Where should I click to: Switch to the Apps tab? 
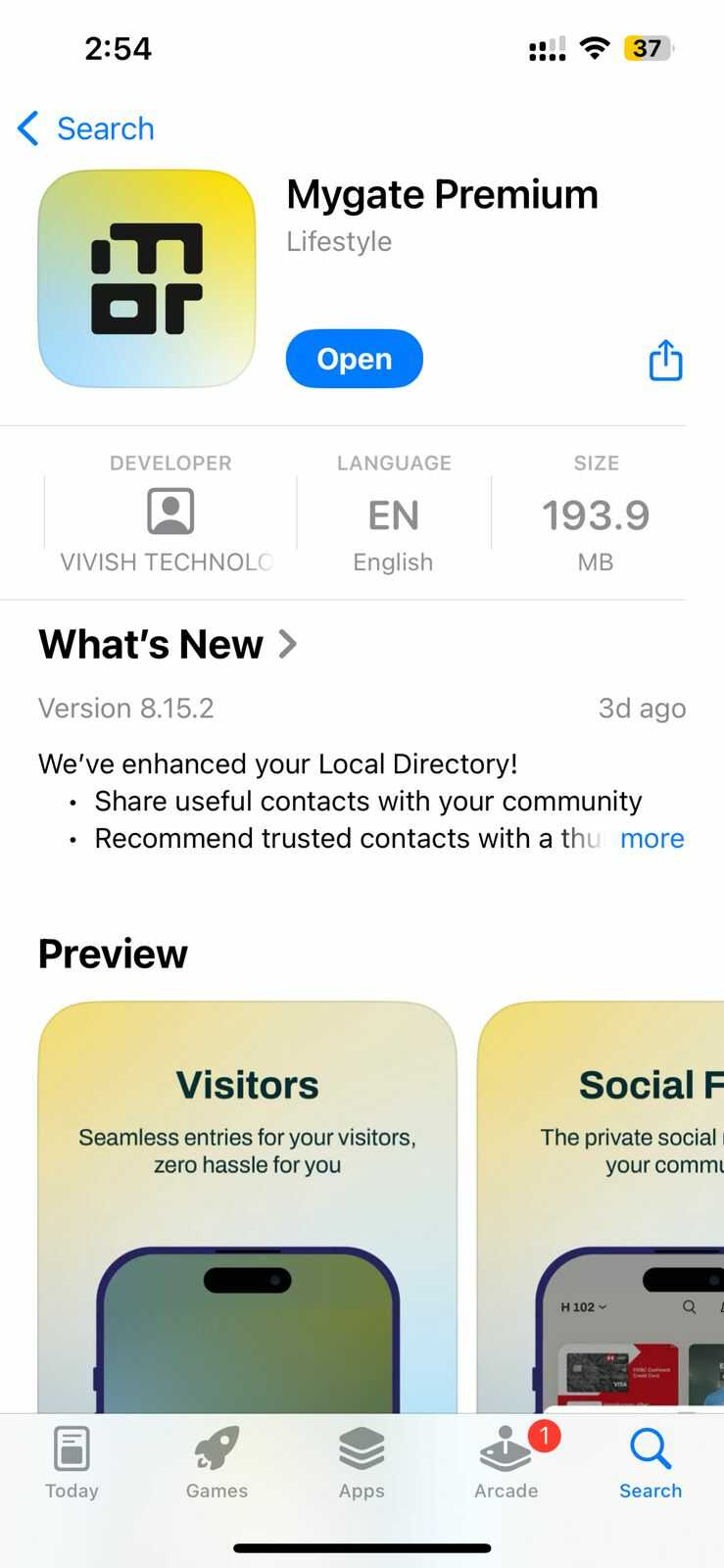(x=362, y=1462)
